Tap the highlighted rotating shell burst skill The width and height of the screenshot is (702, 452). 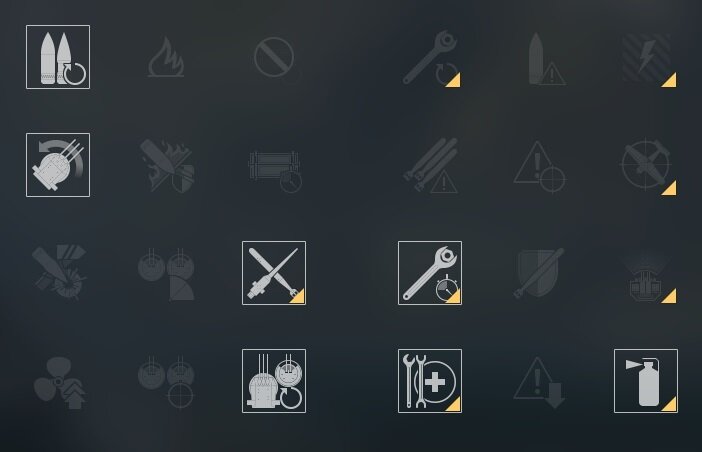[58, 165]
